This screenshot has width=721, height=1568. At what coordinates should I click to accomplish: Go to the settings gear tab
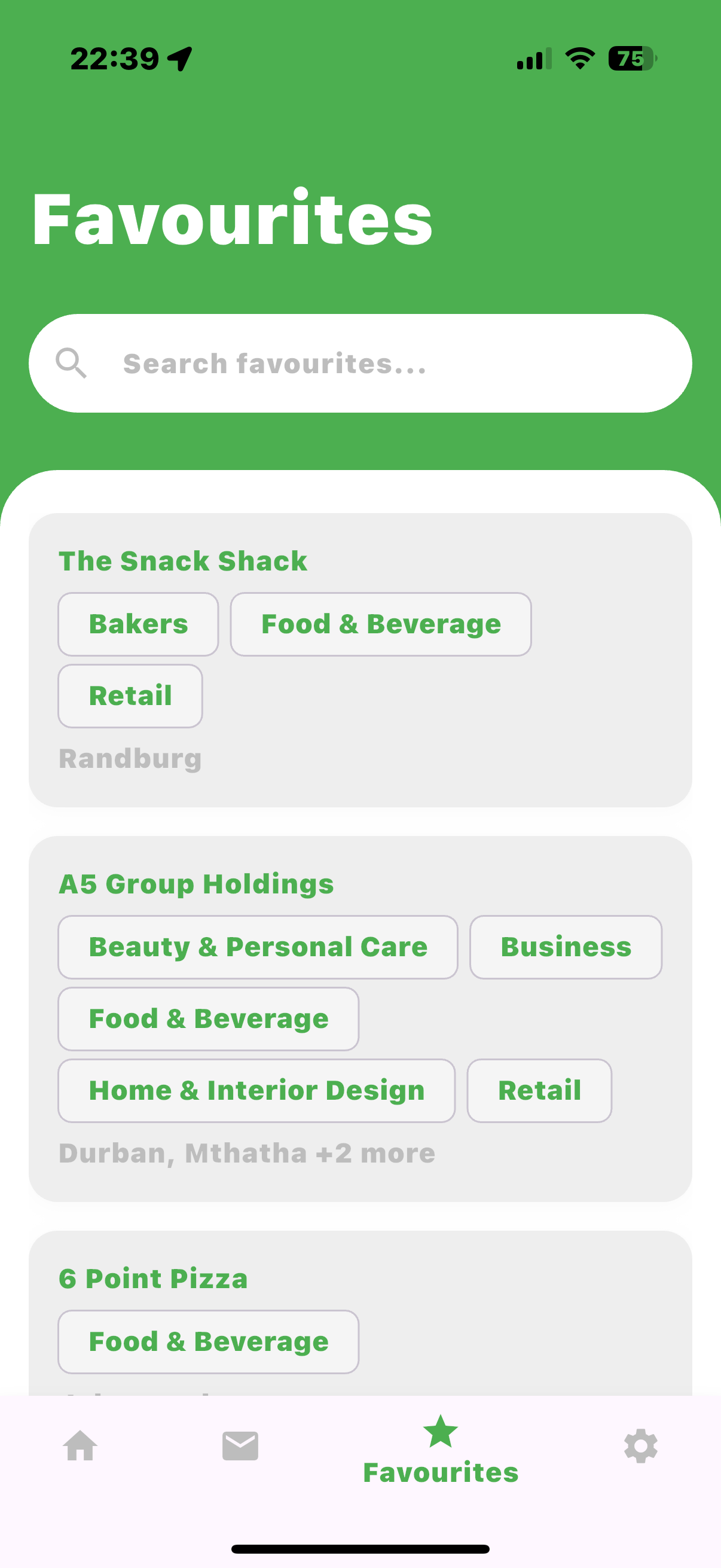click(x=640, y=1446)
